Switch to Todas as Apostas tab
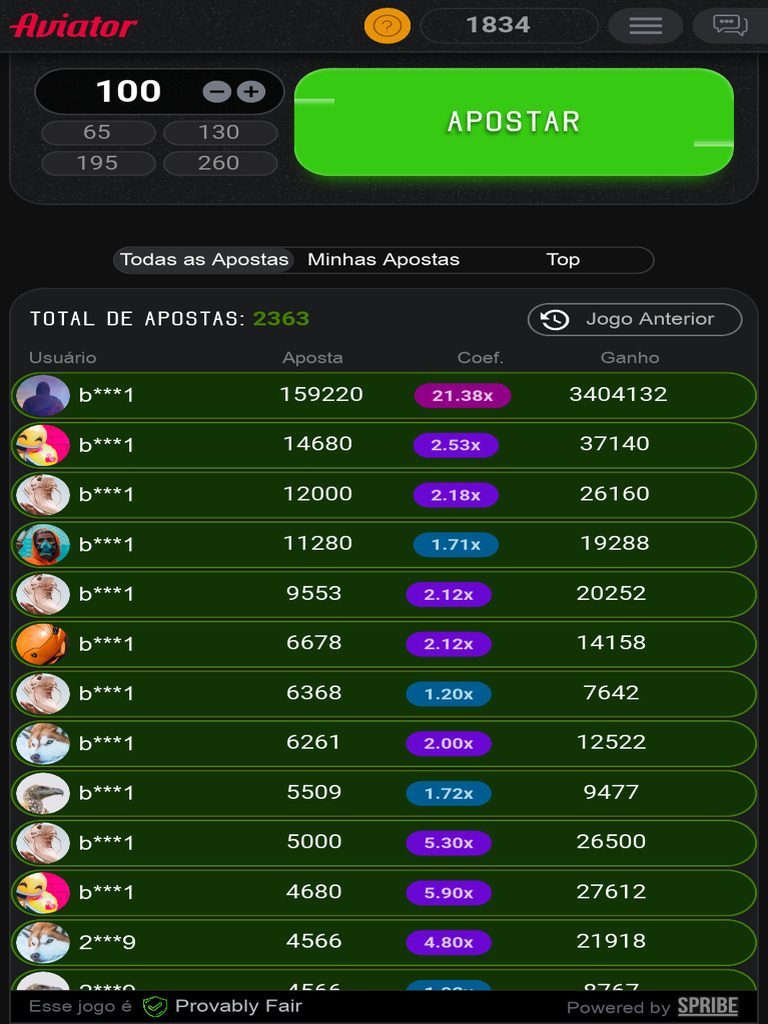The width and height of the screenshot is (768, 1024). click(204, 260)
